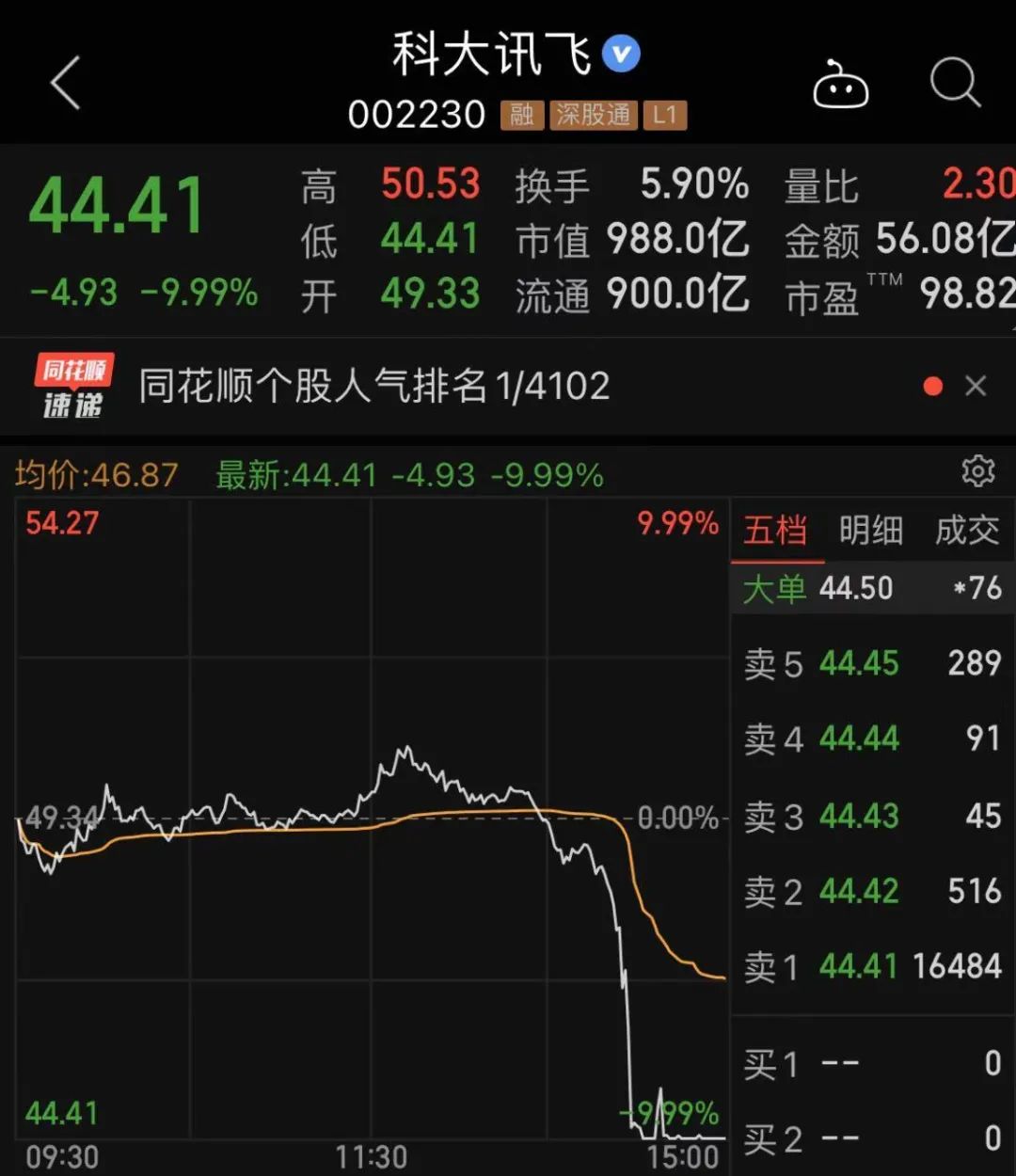Screen dimensions: 1016x1176
Task: Dismiss the 同花顺速递 banner
Action: (976, 387)
